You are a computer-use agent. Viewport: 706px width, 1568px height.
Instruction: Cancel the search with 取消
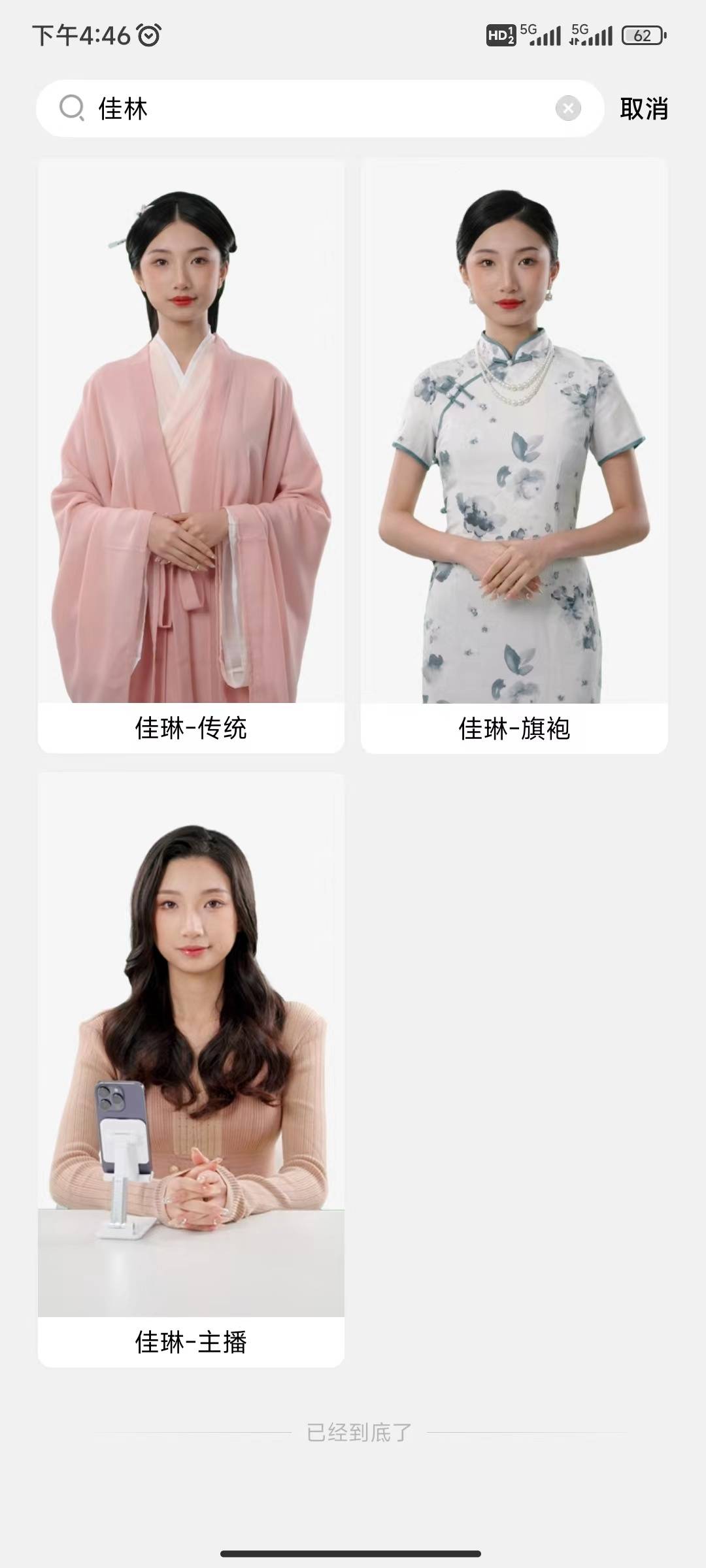pyautogui.click(x=644, y=108)
